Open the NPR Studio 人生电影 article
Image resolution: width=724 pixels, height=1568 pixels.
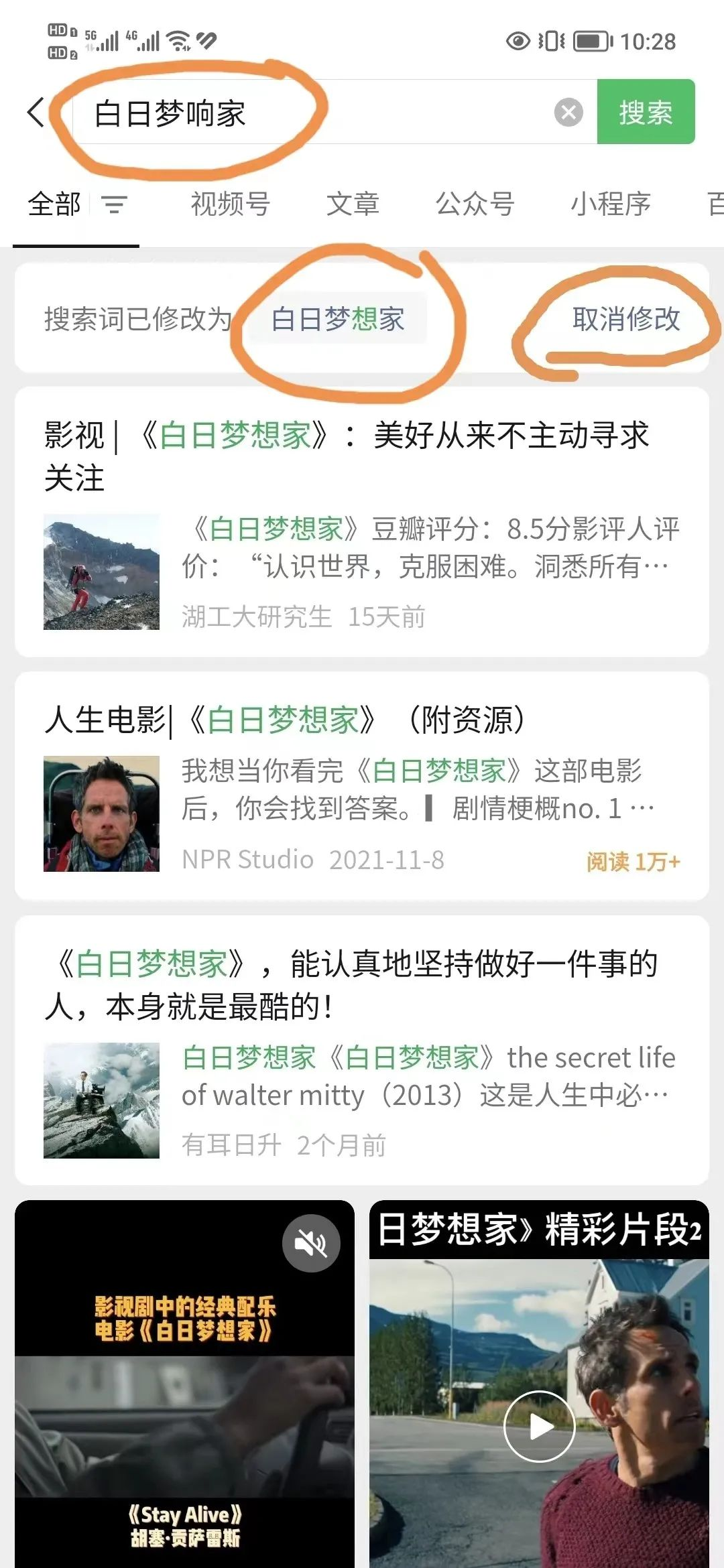pos(362,785)
